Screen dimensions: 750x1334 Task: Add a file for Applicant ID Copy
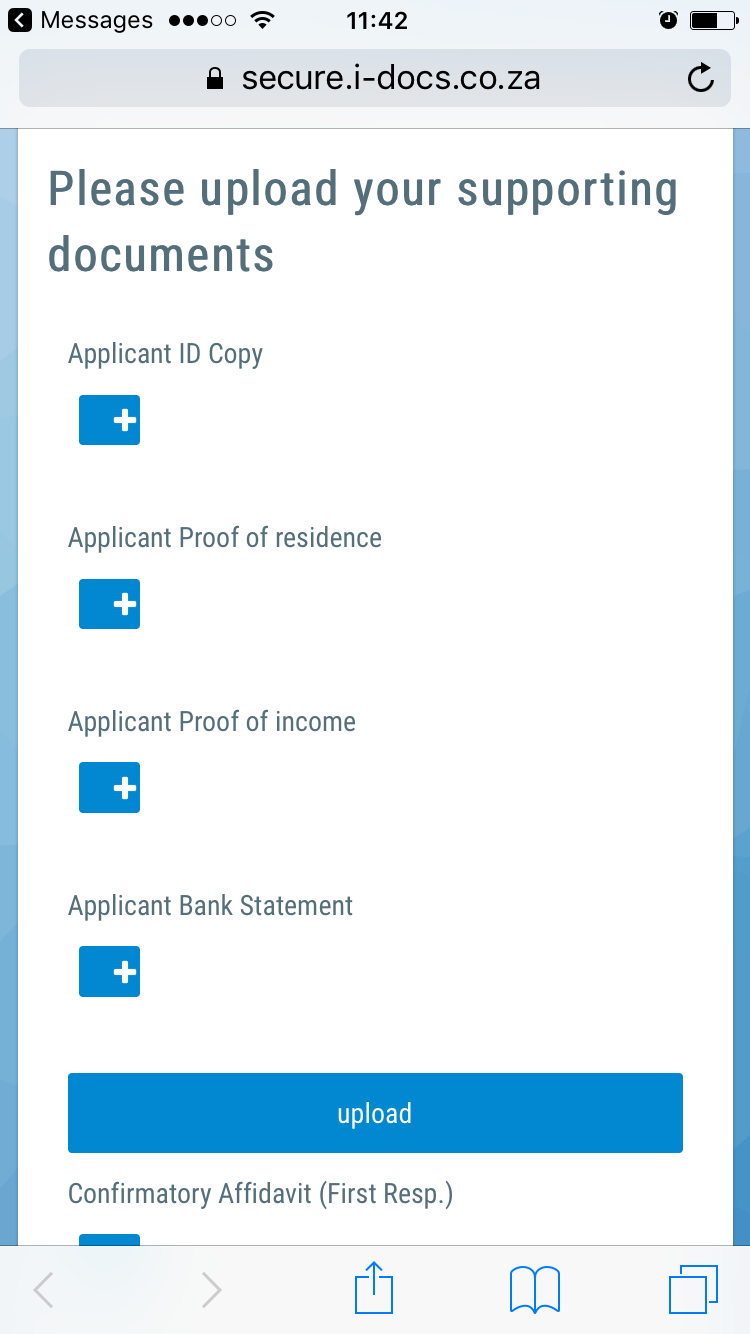pos(109,420)
